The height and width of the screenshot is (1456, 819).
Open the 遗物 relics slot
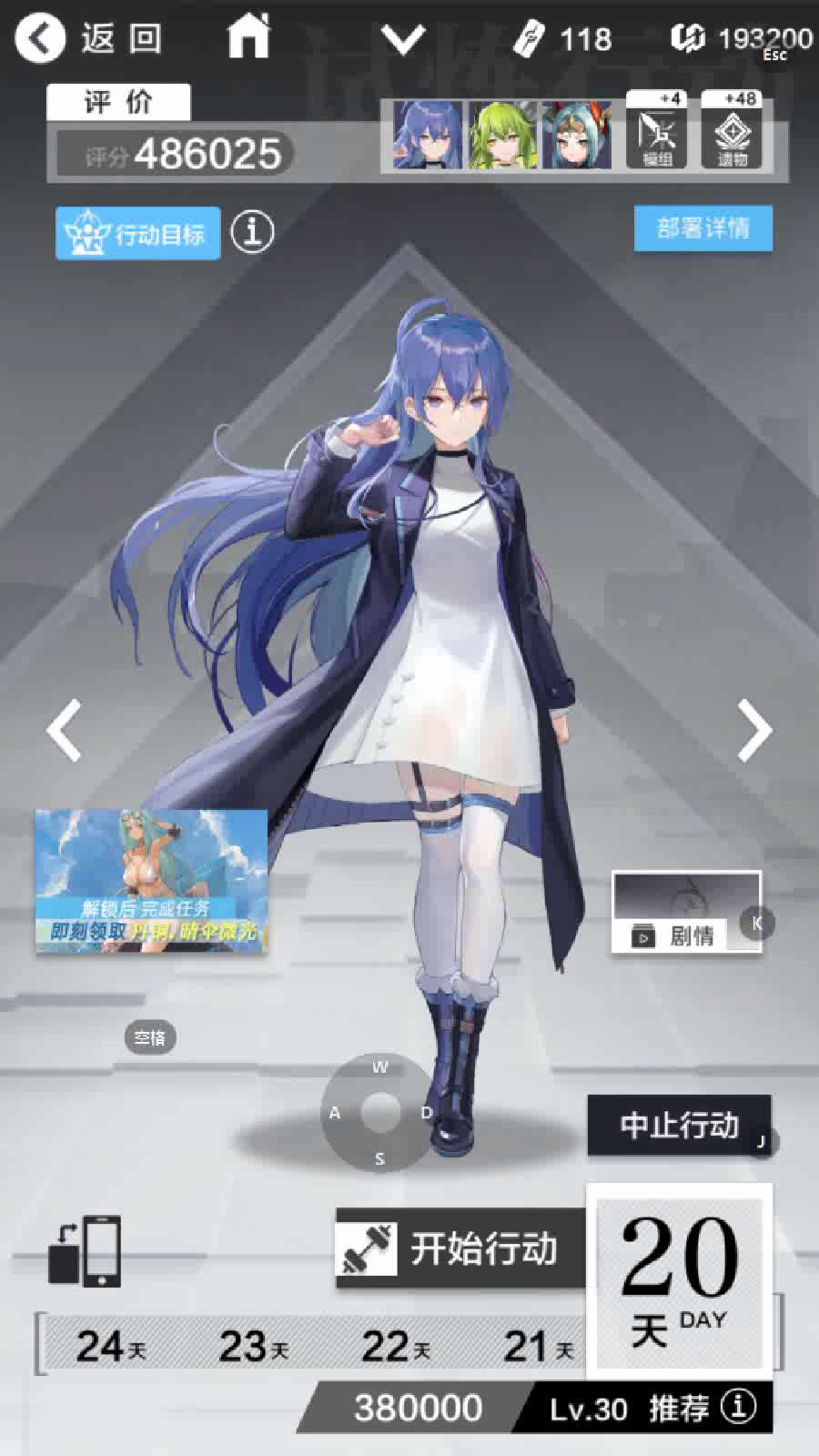click(x=732, y=135)
